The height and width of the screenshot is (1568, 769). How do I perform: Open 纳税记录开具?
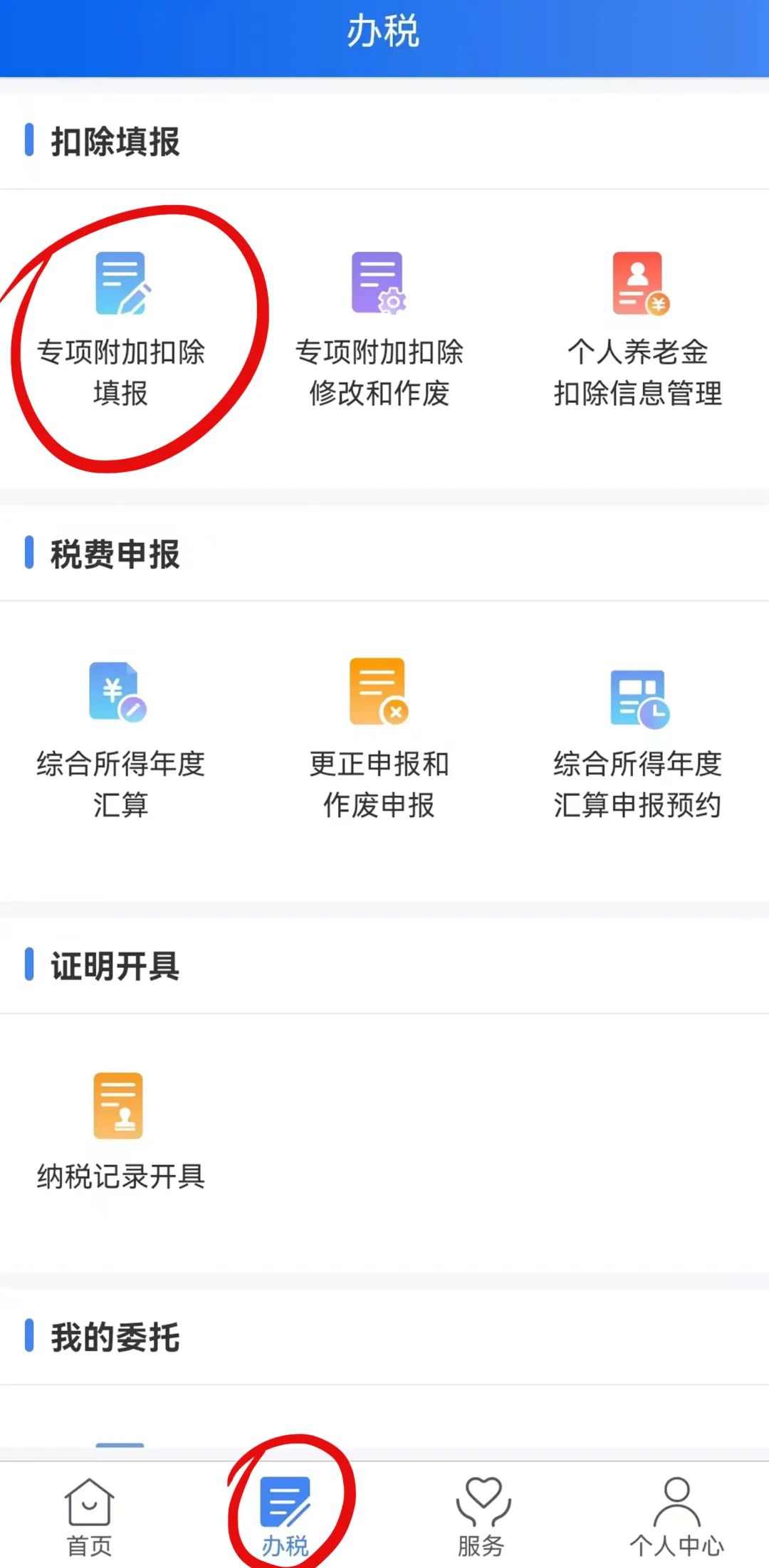tap(121, 1132)
